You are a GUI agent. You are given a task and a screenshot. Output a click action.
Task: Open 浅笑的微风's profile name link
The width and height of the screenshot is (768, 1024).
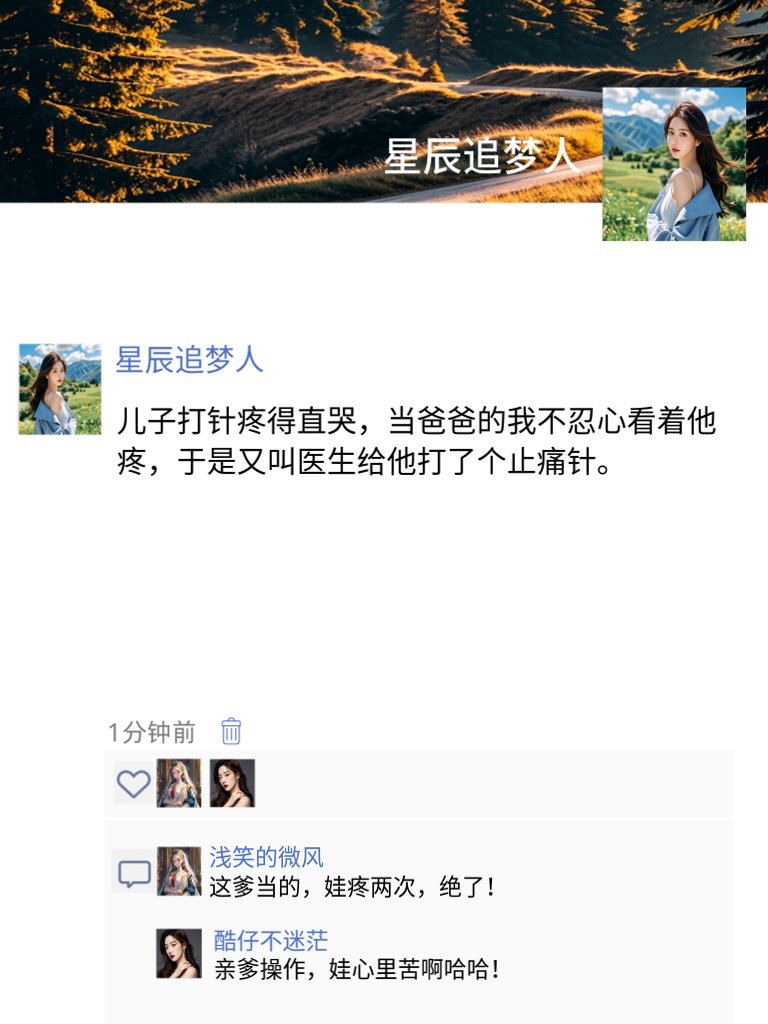click(x=266, y=857)
